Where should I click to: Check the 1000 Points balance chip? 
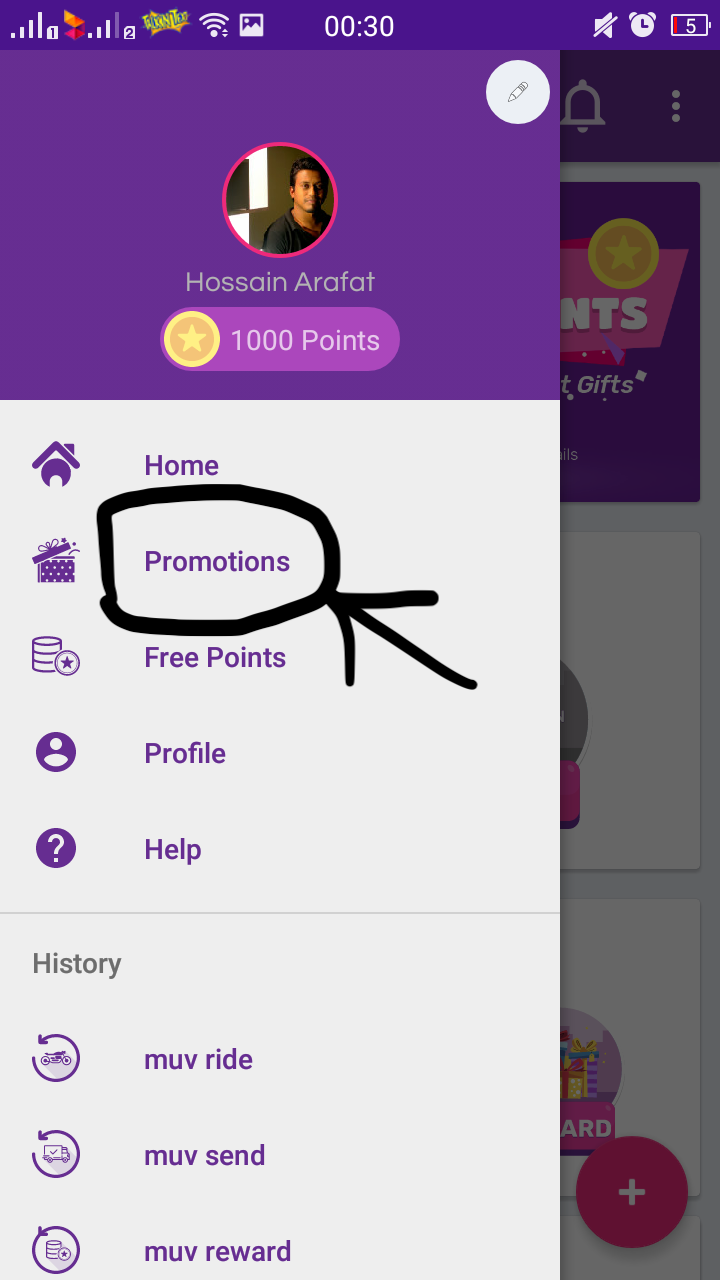(x=280, y=340)
